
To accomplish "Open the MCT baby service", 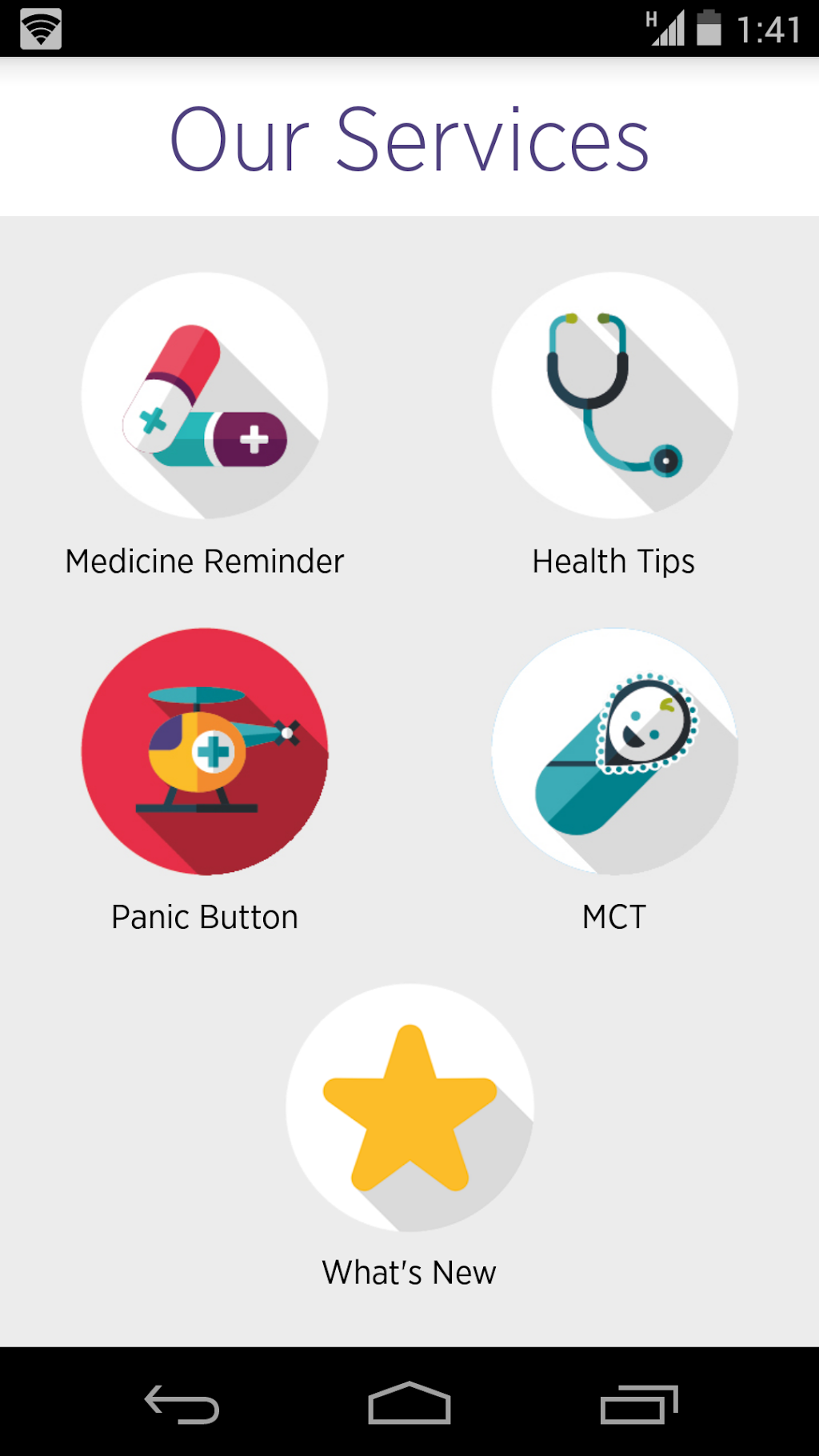I will click(614, 751).
